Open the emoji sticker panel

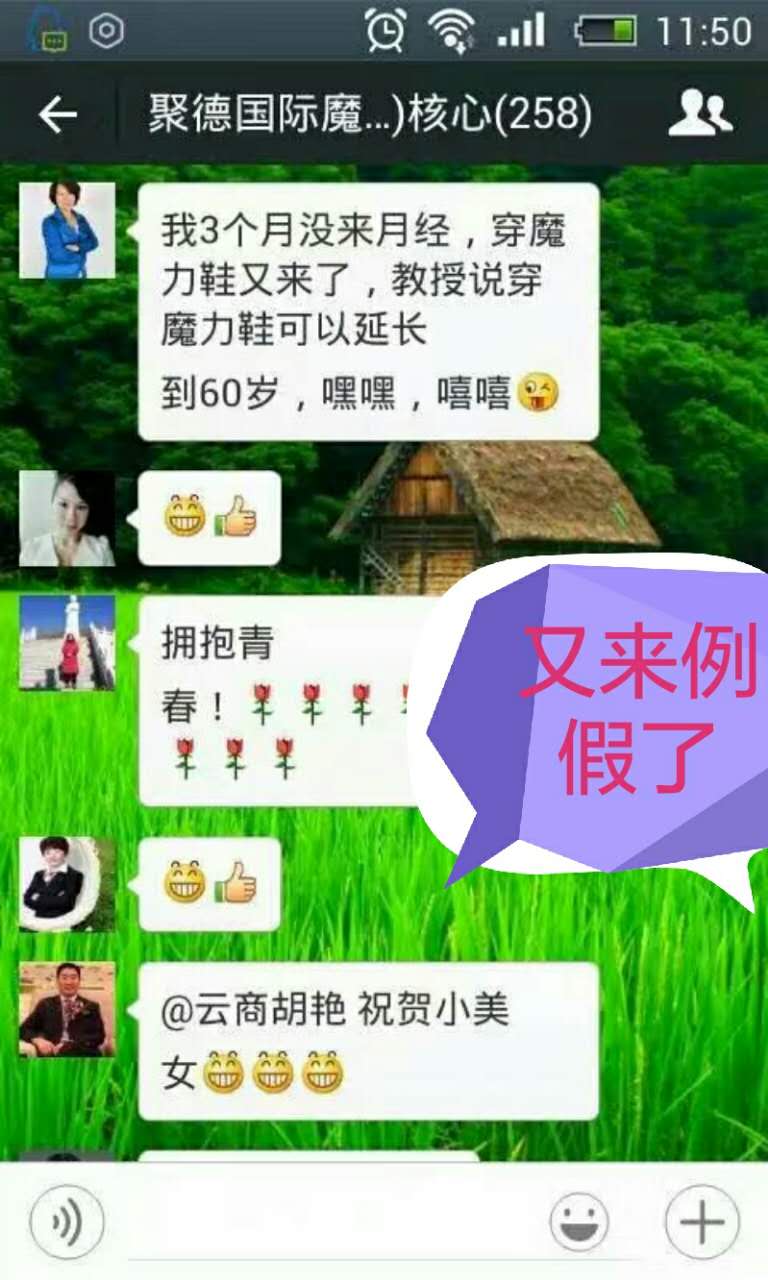[x=579, y=1222]
